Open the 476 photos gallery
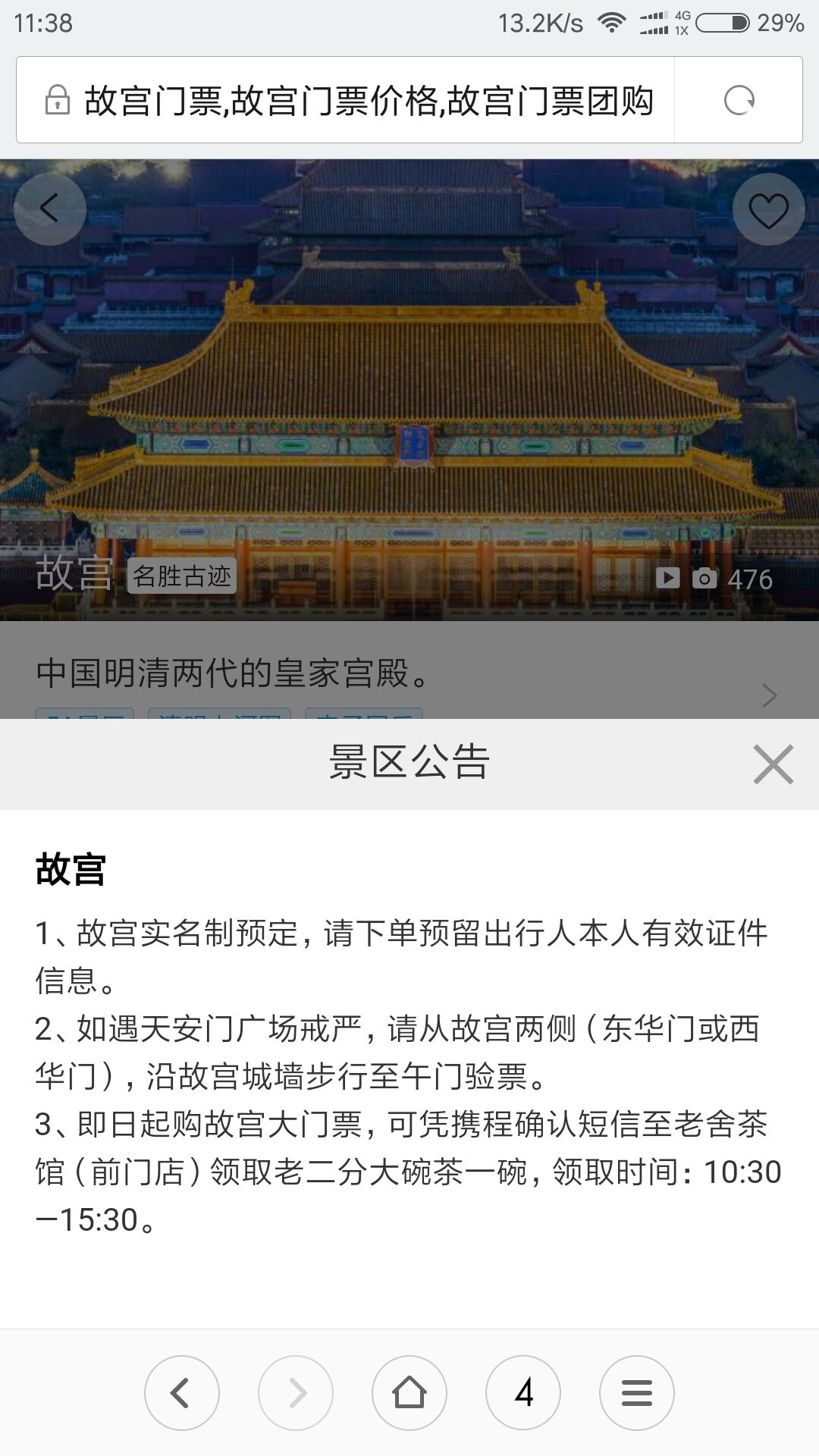The height and width of the screenshot is (1456, 819). [x=732, y=579]
